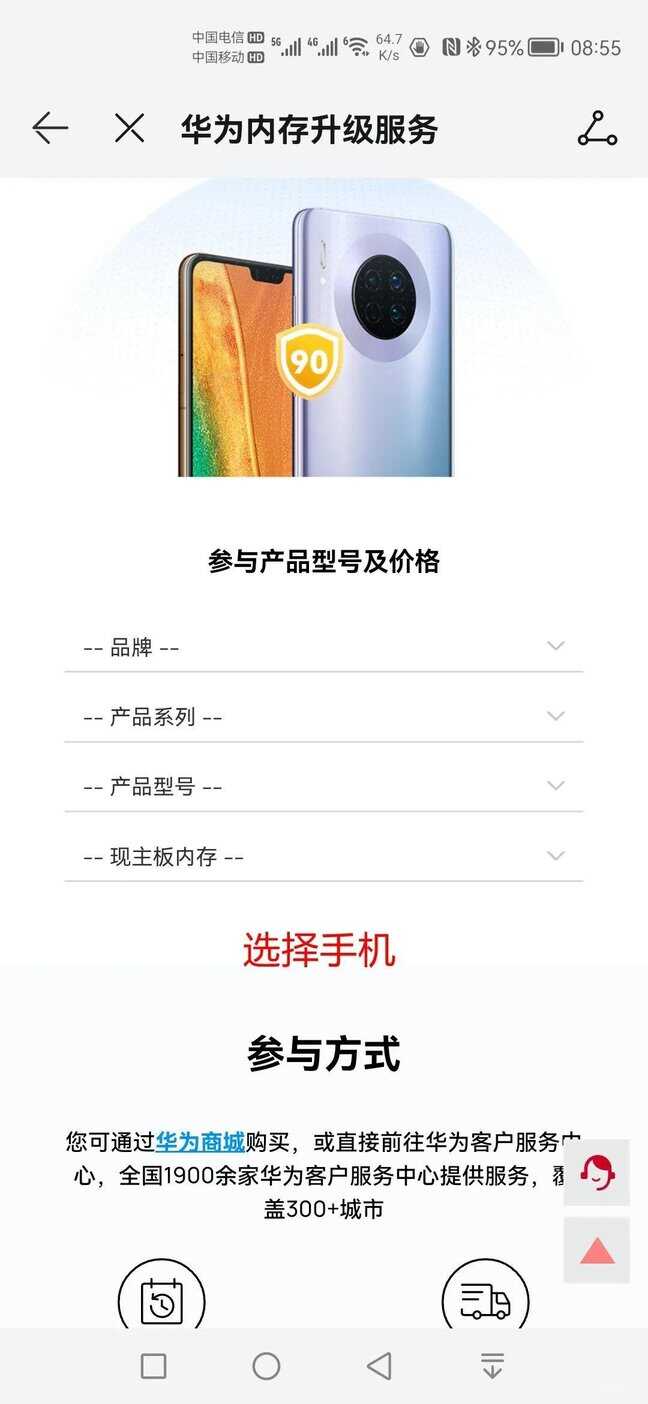
Task: Open the 产品系列 selector
Action: pos(323,717)
